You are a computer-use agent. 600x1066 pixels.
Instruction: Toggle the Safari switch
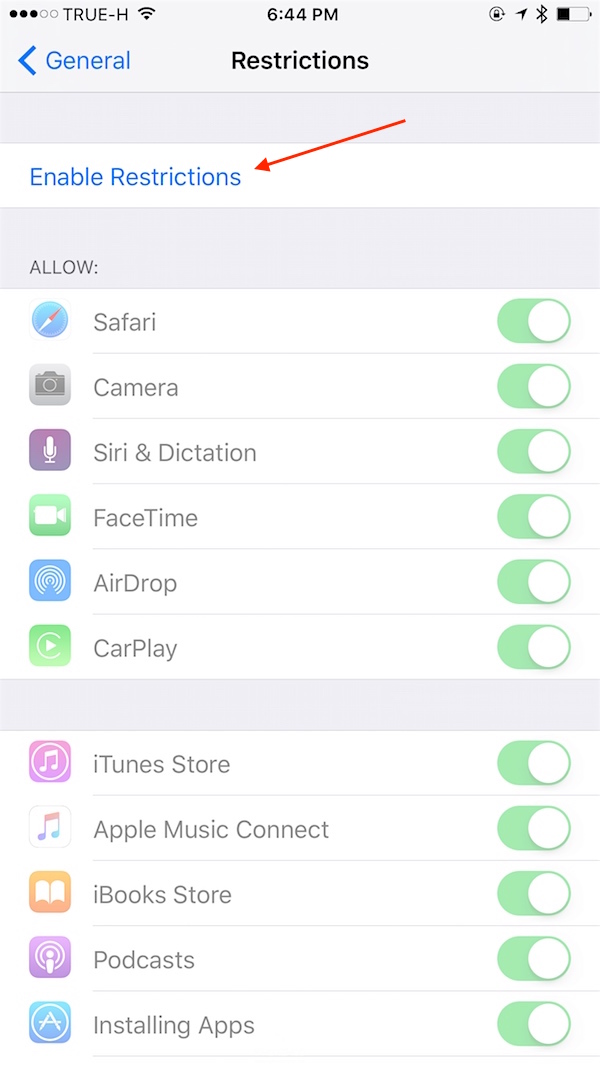click(x=534, y=322)
